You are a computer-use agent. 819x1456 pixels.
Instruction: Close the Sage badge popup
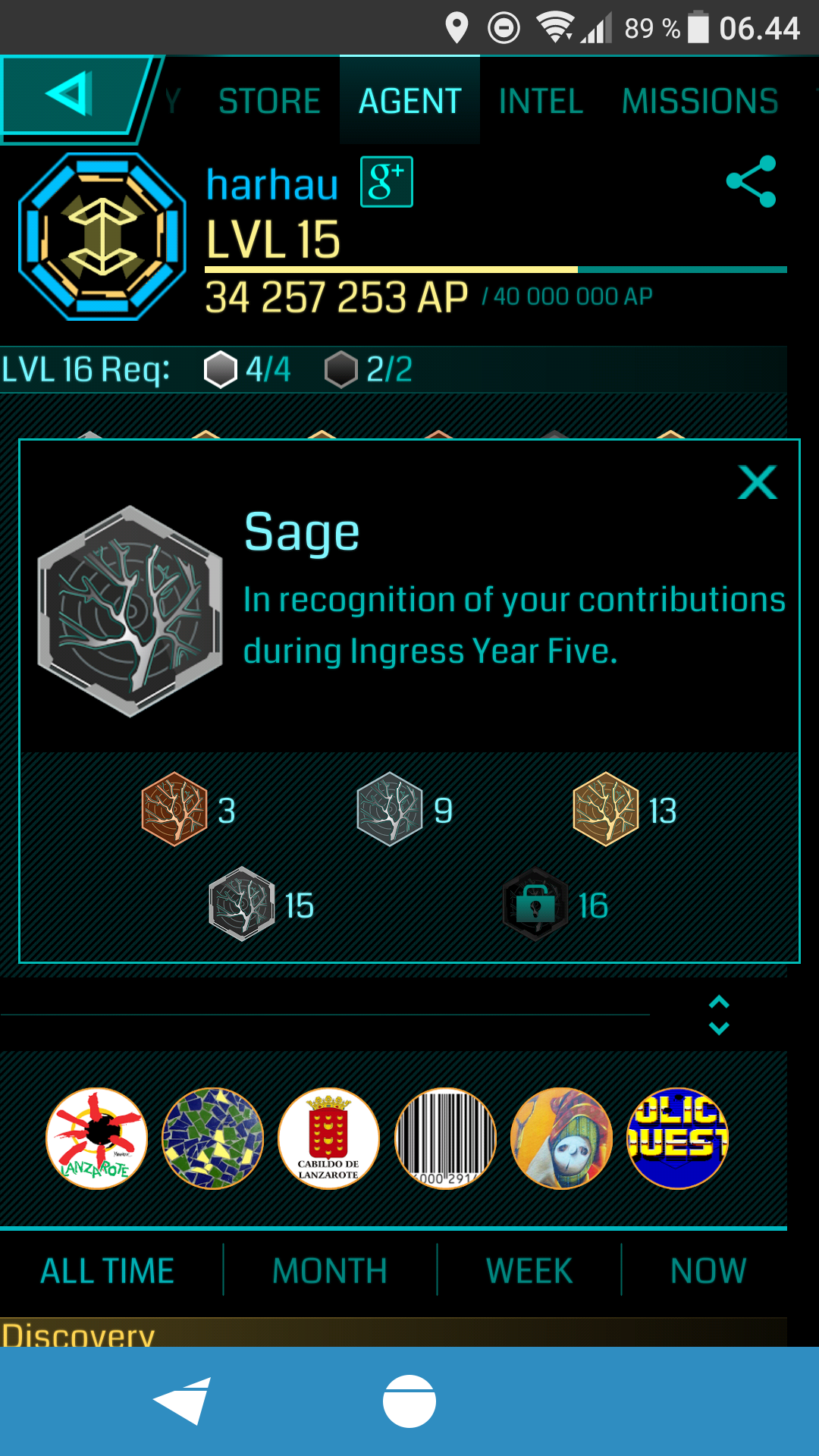coord(758,482)
